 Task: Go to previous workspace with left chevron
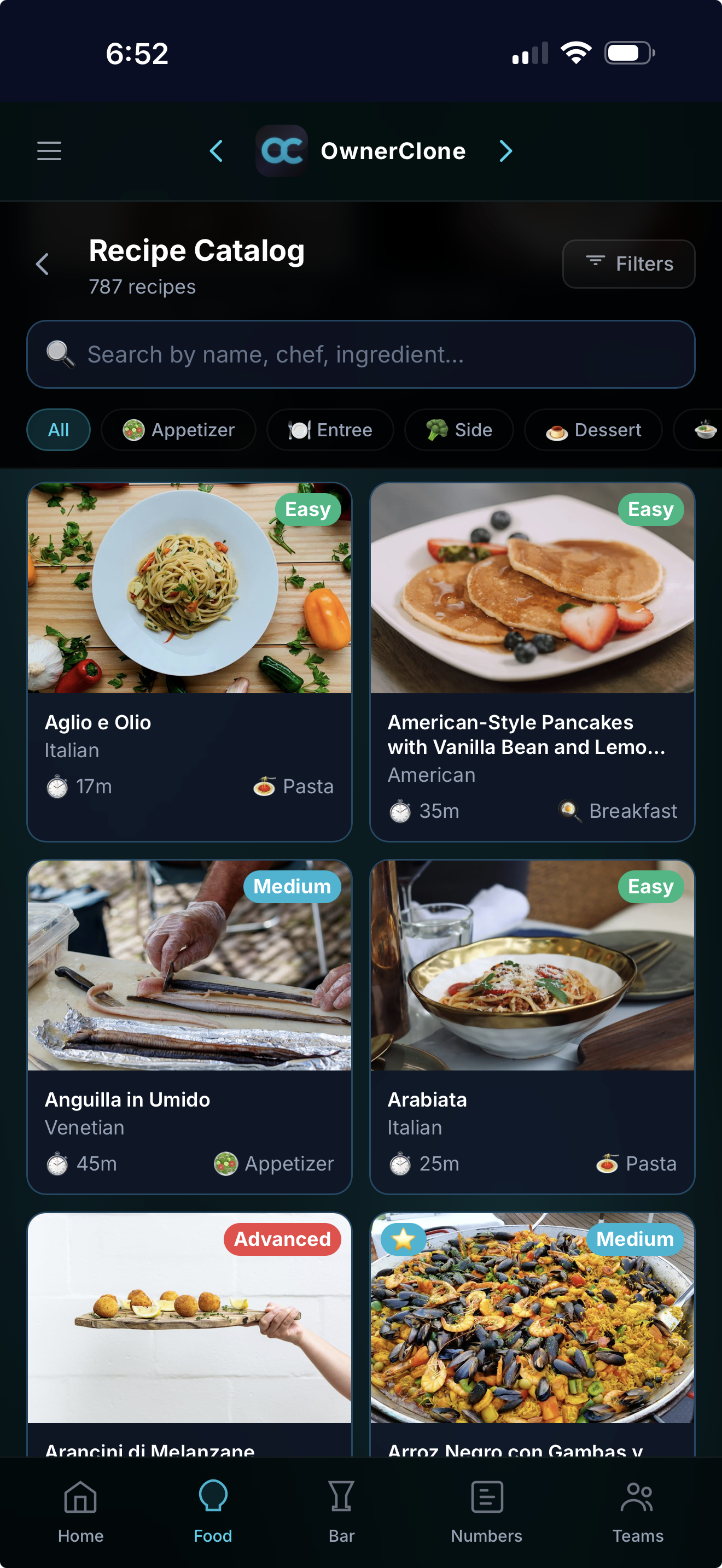216,151
